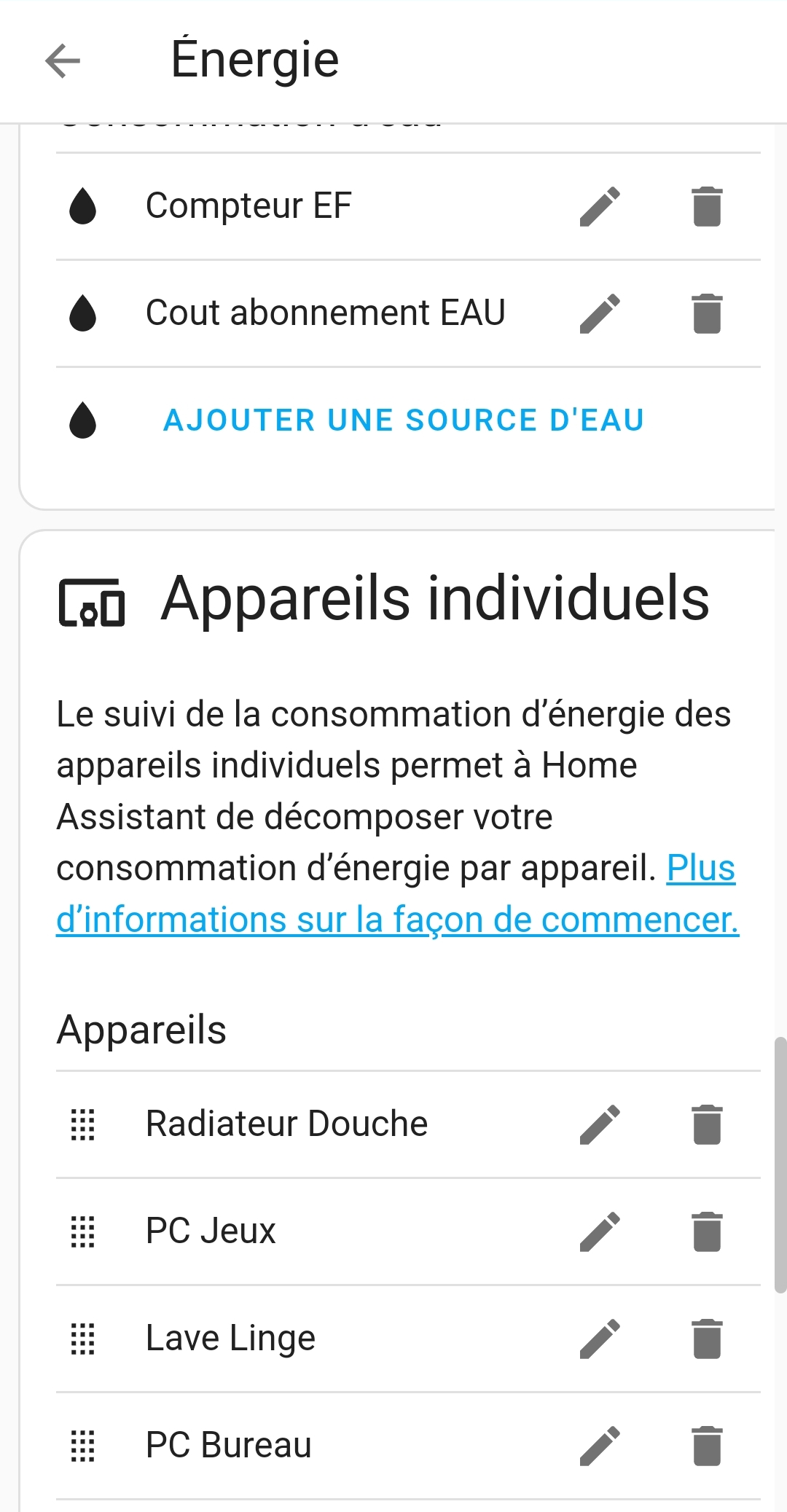This screenshot has width=787, height=1512.
Task: Tap Ajouter une source d'eau
Action: click(x=404, y=420)
